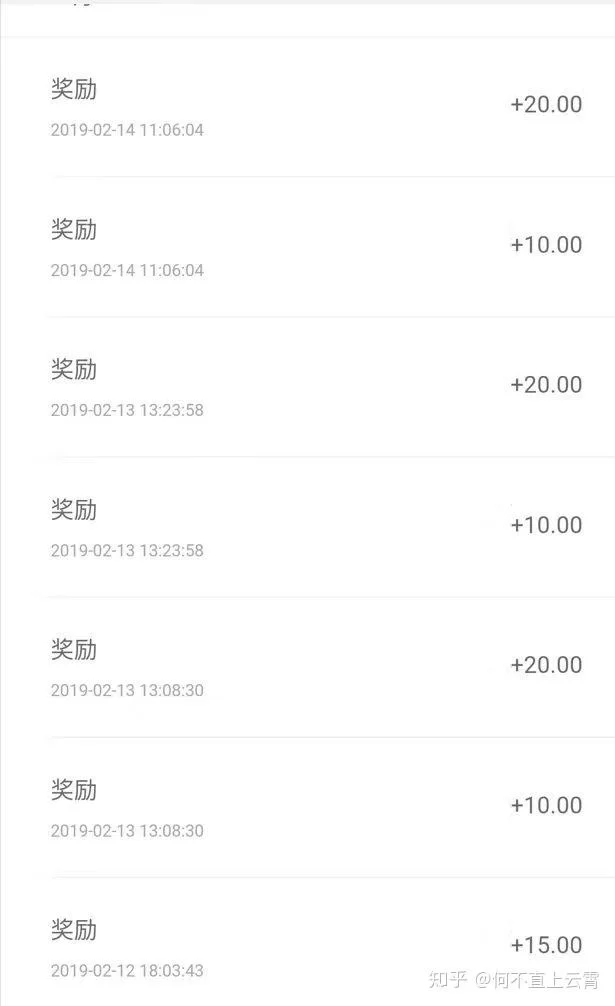Tap the +10.00 reward dated 2019-02-13 13:08:30
This screenshot has height=1006, width=615.
tap(307, 807)
